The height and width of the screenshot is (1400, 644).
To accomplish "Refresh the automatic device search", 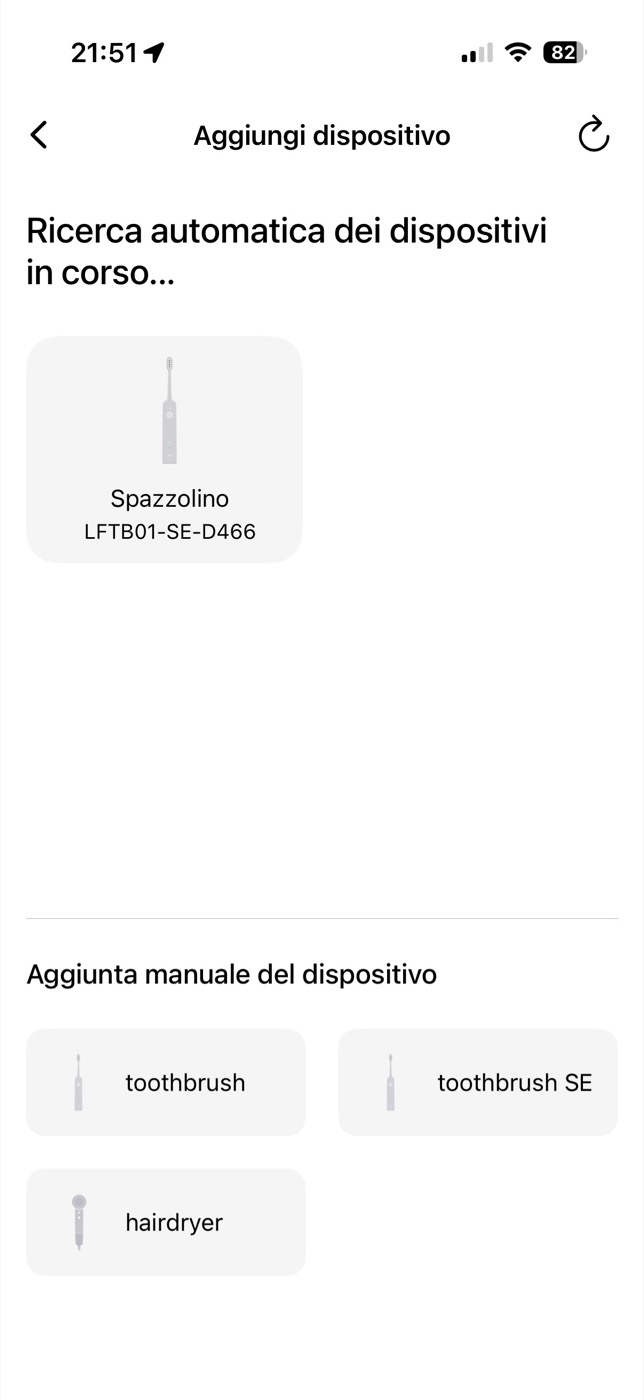I will pos(594,135).
